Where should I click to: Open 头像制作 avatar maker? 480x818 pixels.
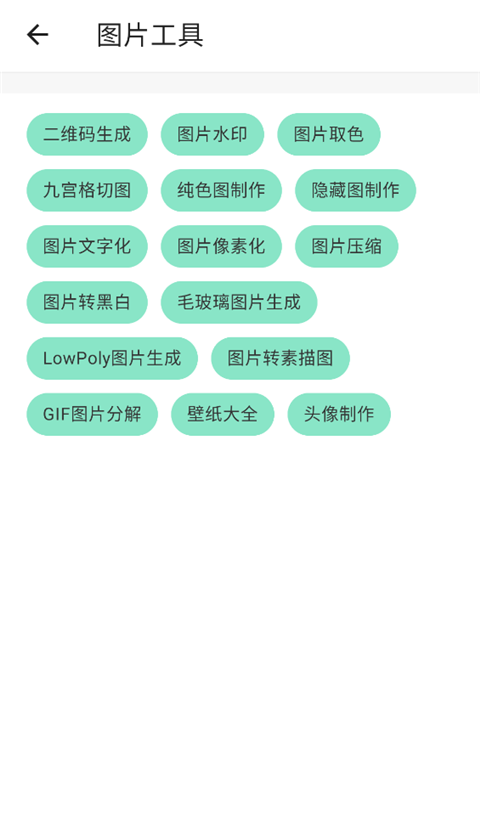click(x=339, y=414)
